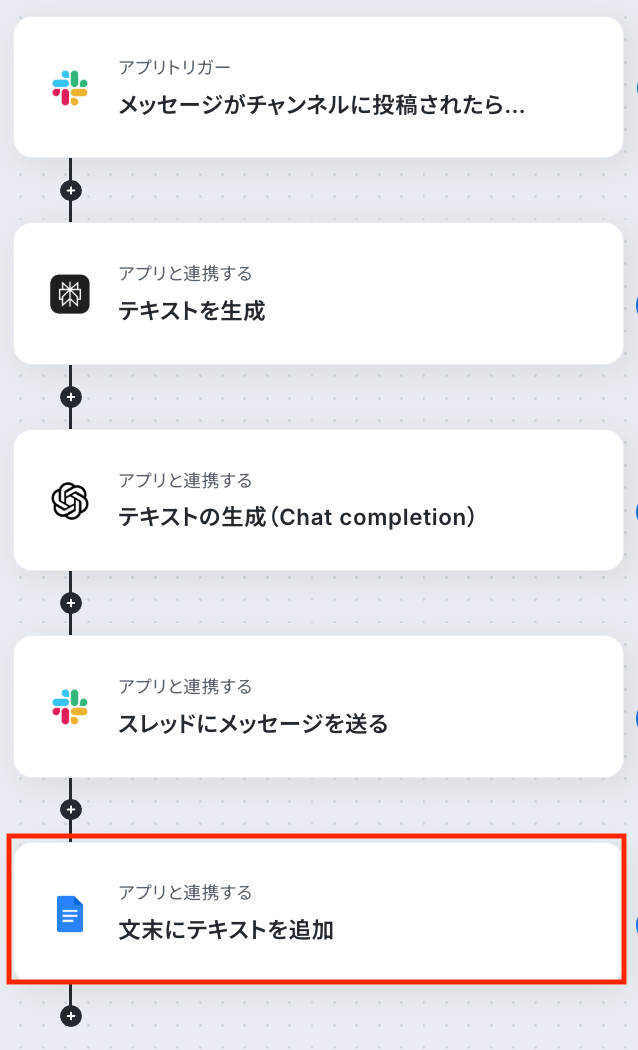
Task: Add a step below the app trigger card
Action: (70, 190)
